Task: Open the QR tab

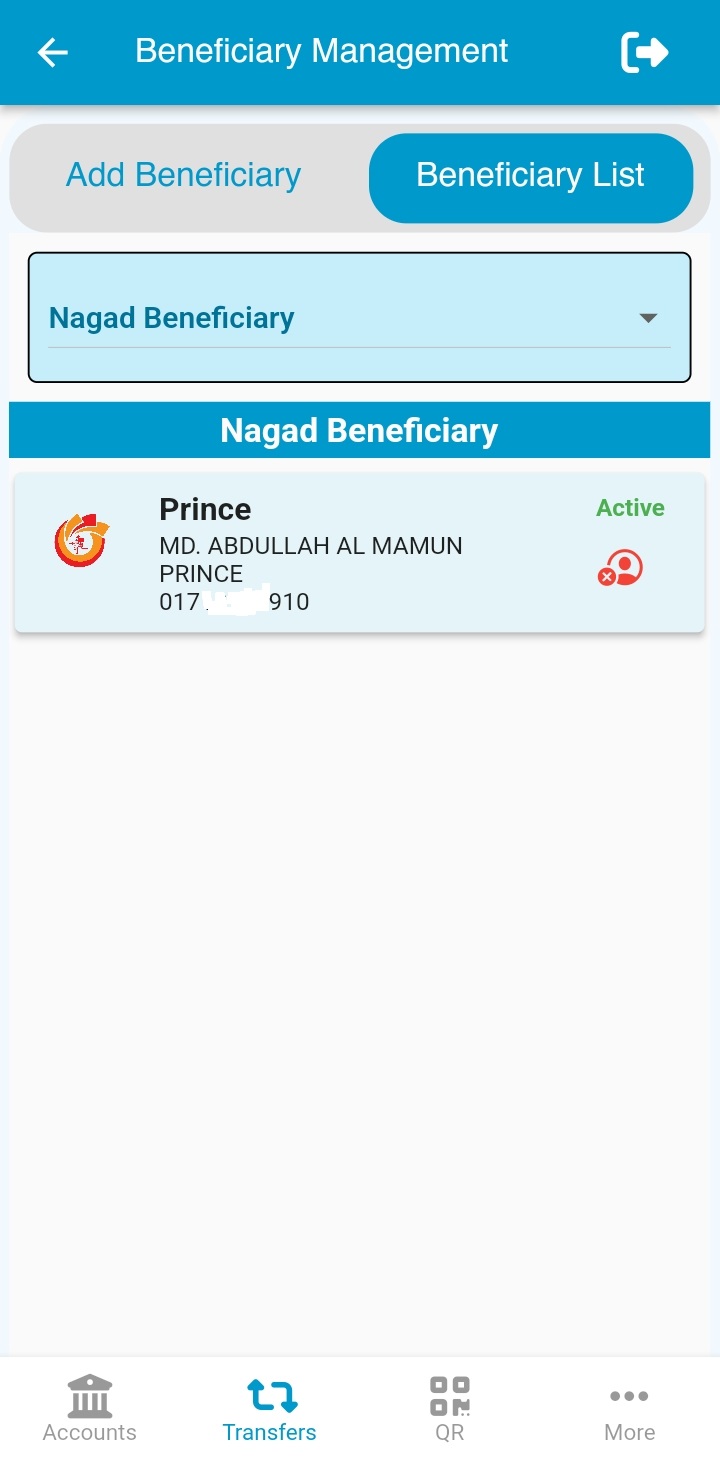Action: [x=450, y=1408]
